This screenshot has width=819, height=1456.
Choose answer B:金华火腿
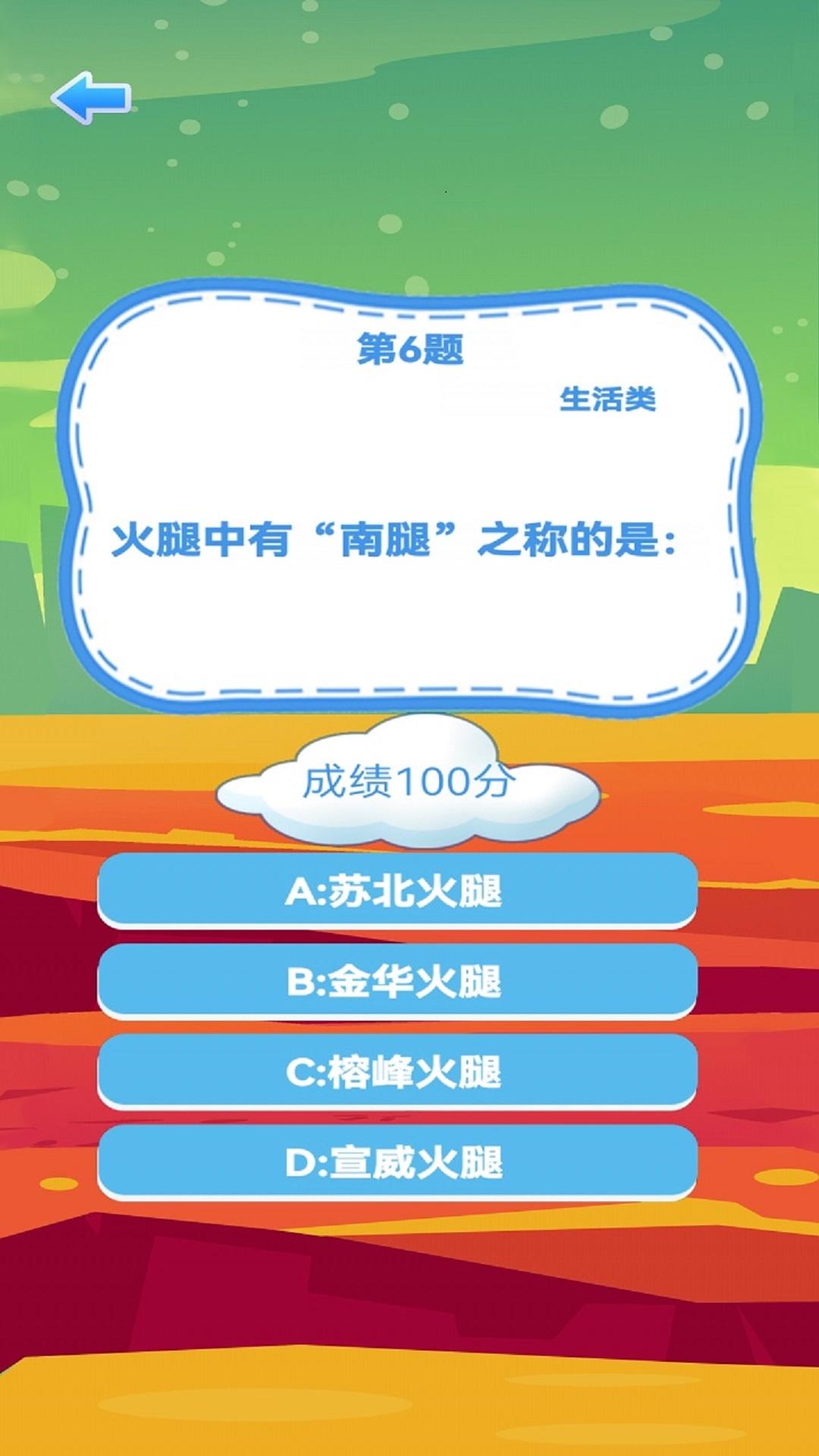coord(397,981)
